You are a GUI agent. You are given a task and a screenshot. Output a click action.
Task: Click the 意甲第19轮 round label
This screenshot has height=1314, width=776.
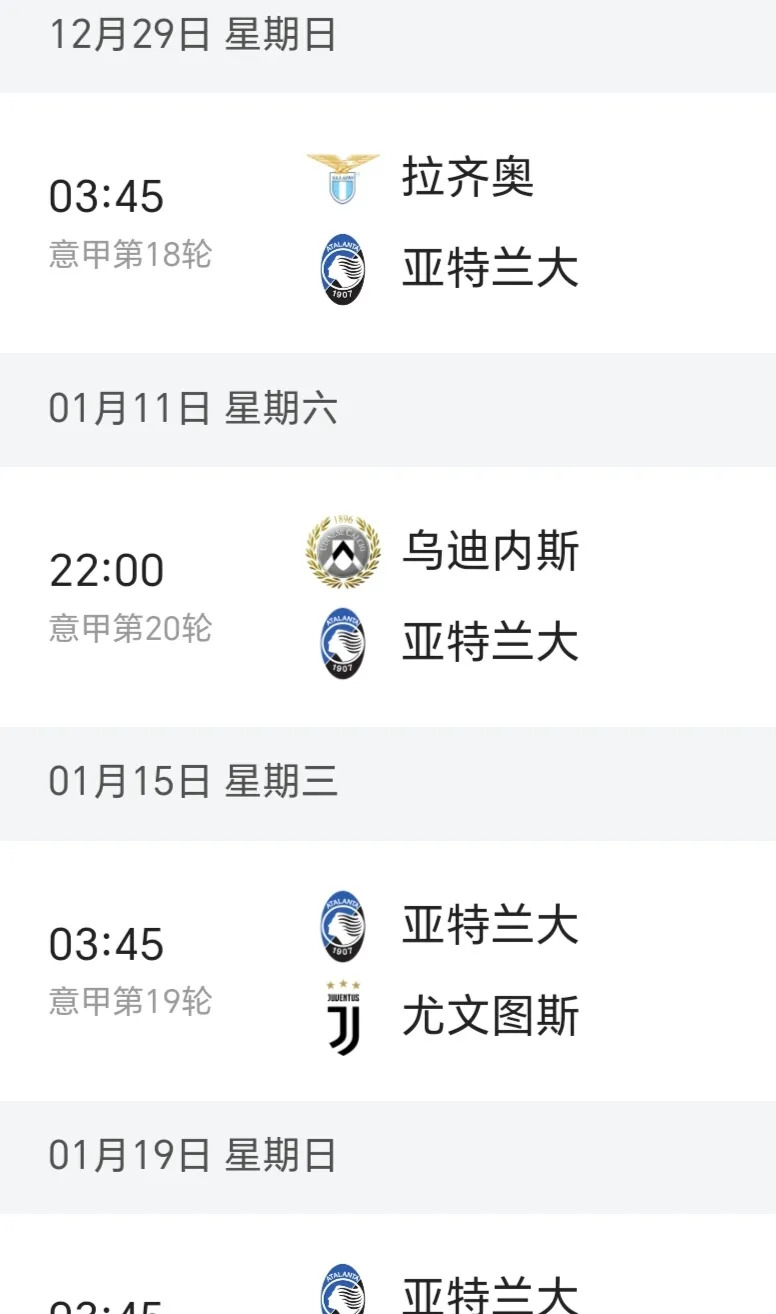[x=129, y=1005]
